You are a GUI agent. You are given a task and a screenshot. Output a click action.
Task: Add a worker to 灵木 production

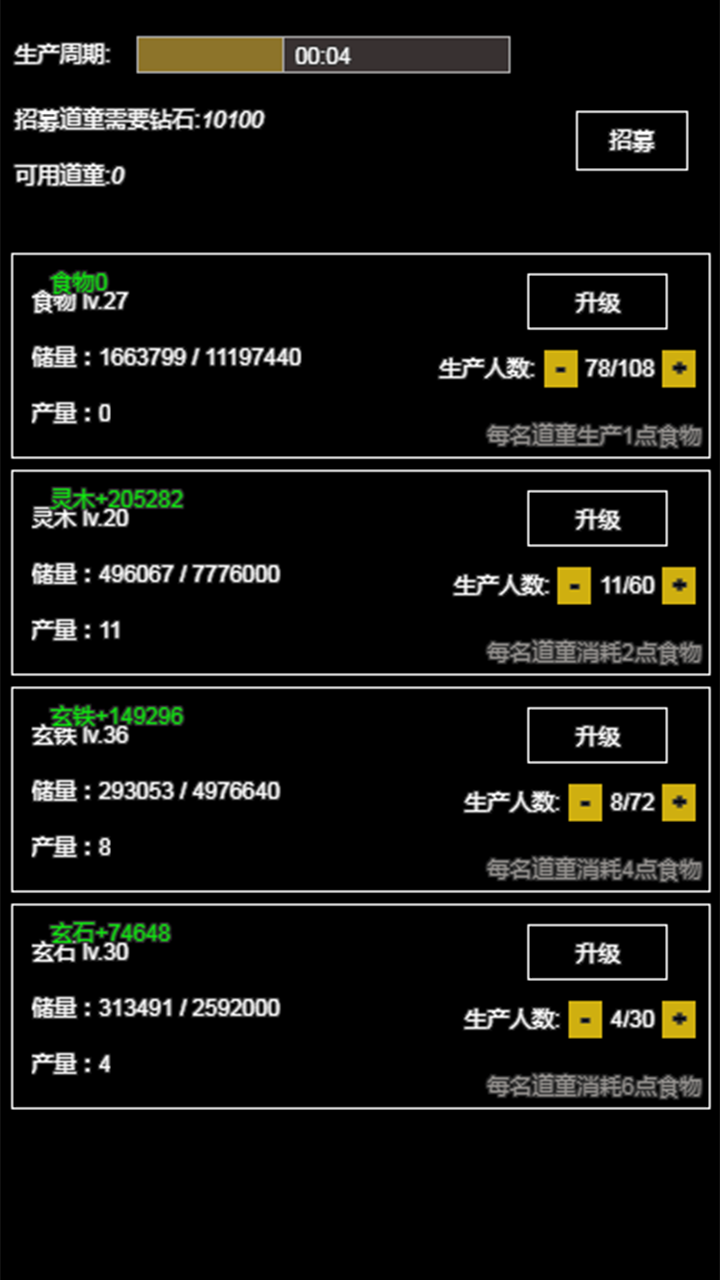(x=678, y=586)
